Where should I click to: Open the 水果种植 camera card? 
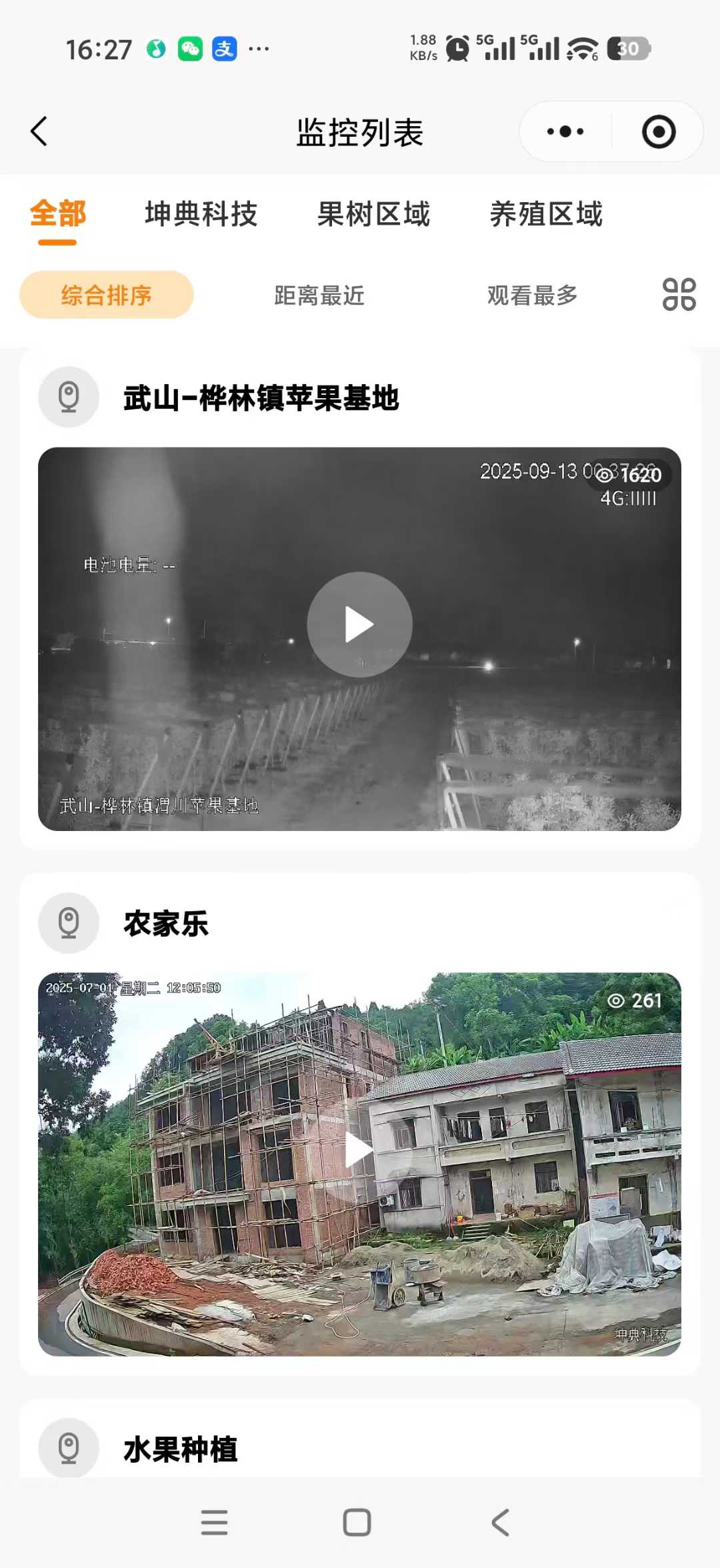click(x=360, y=1447)
